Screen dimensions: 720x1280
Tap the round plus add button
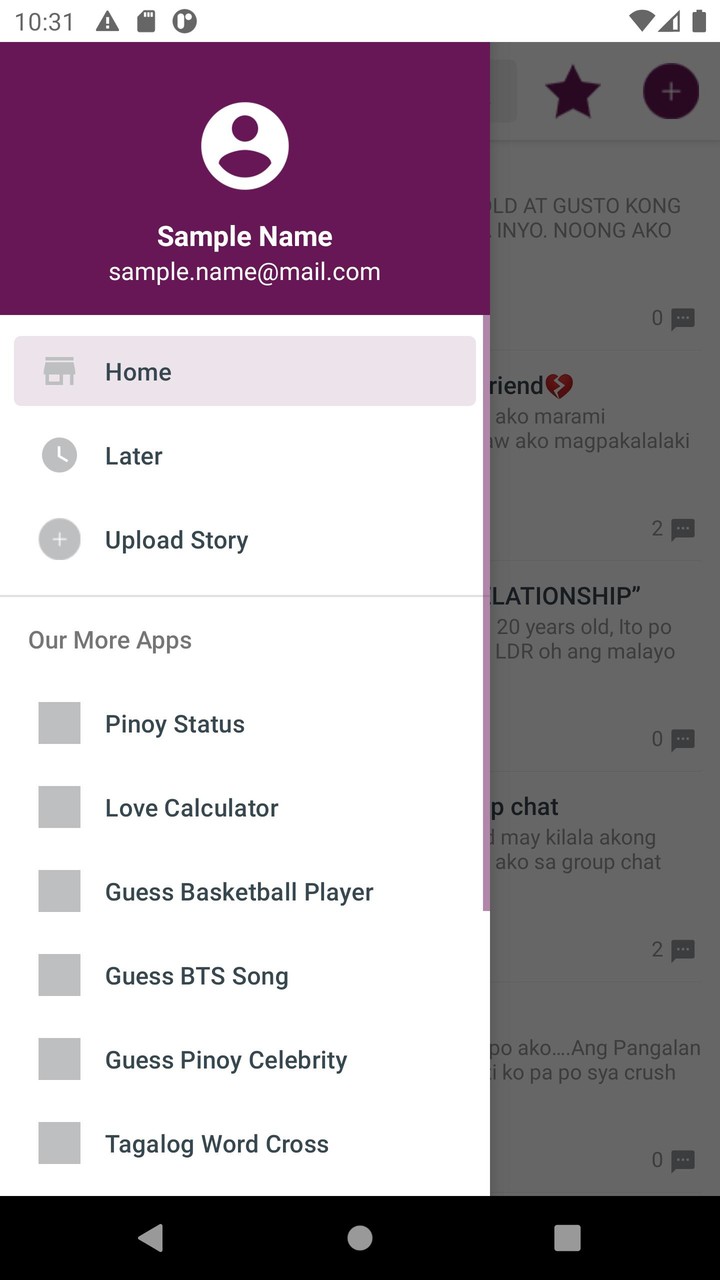pyautogui.click(x=670, y=92)
